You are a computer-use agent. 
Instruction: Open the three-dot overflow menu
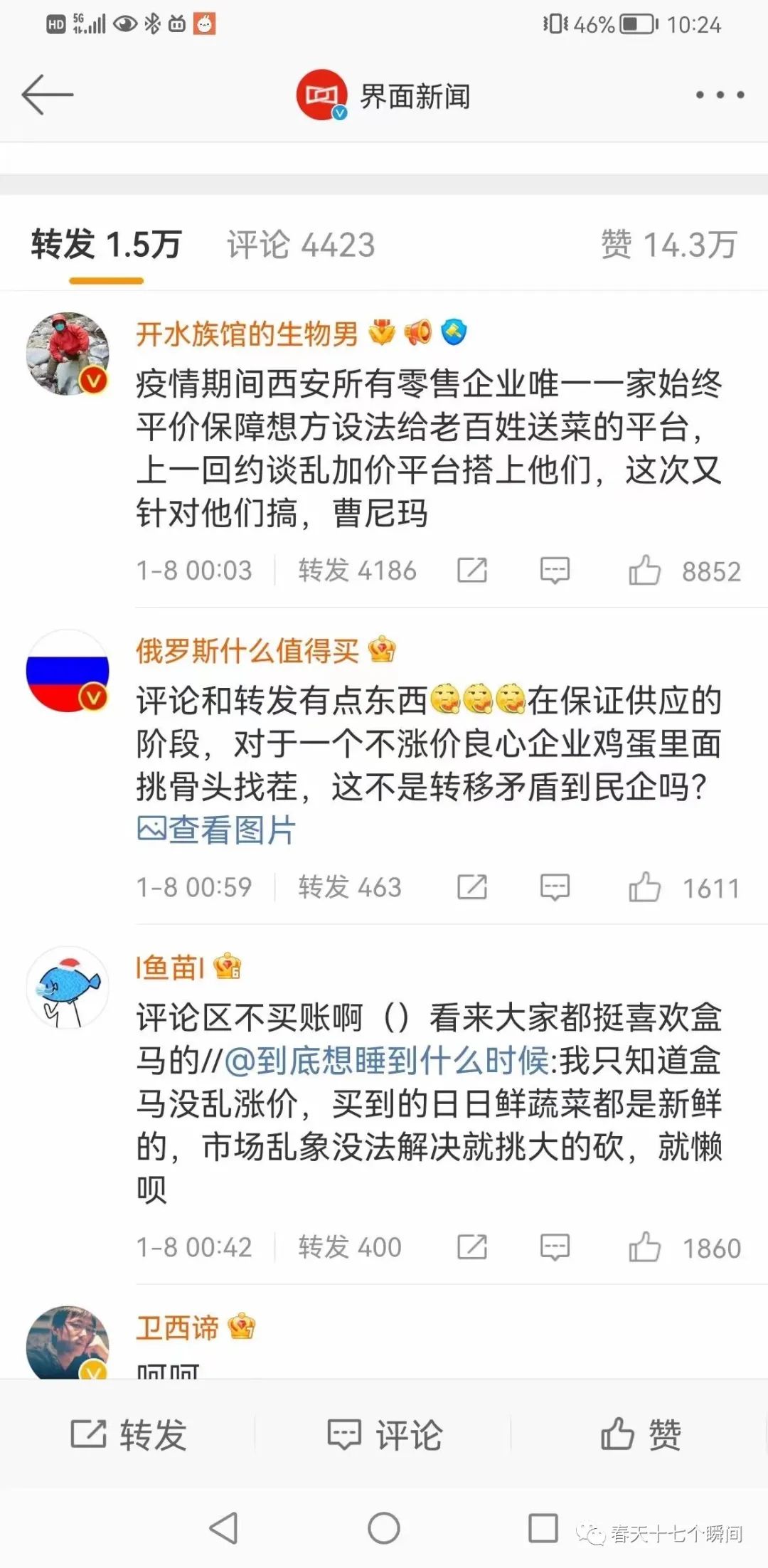720,95
